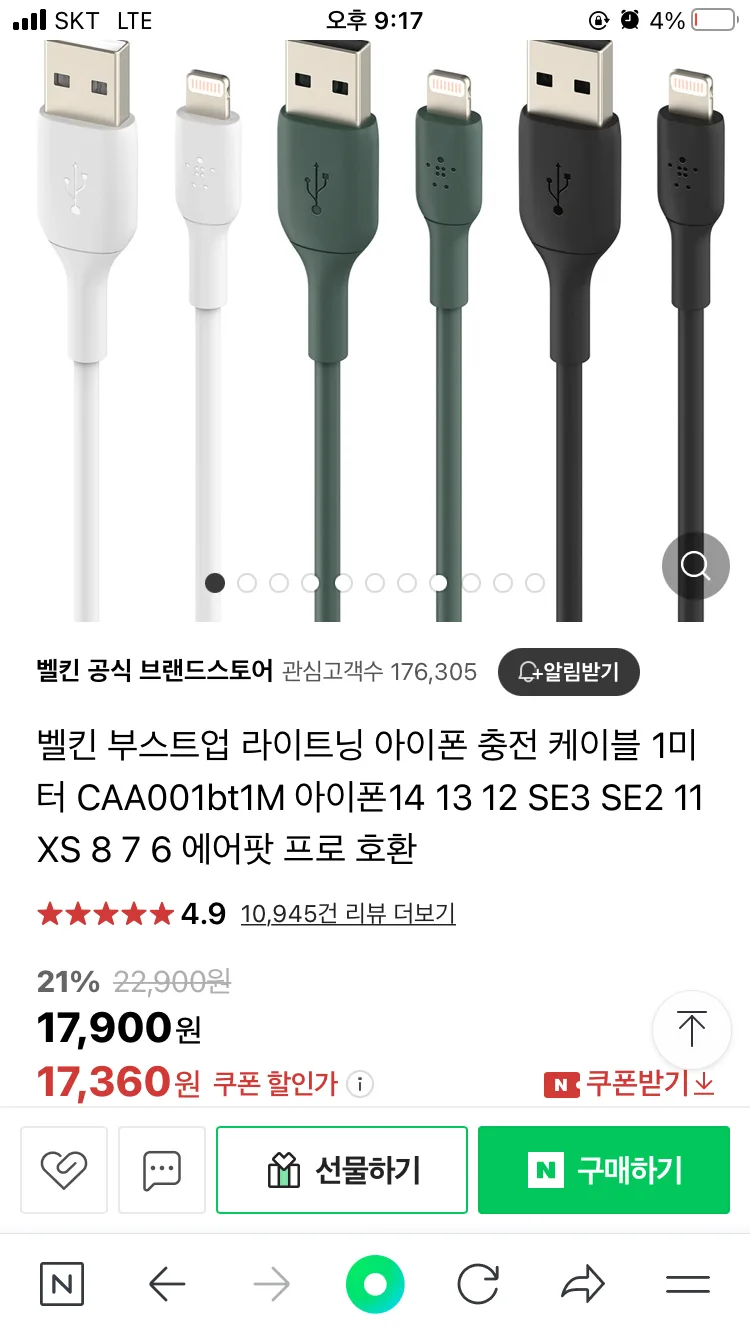This screenshot has height=1334, width=750.
Task: Open image search with the magnifier icon
Action: coord(695,566)
